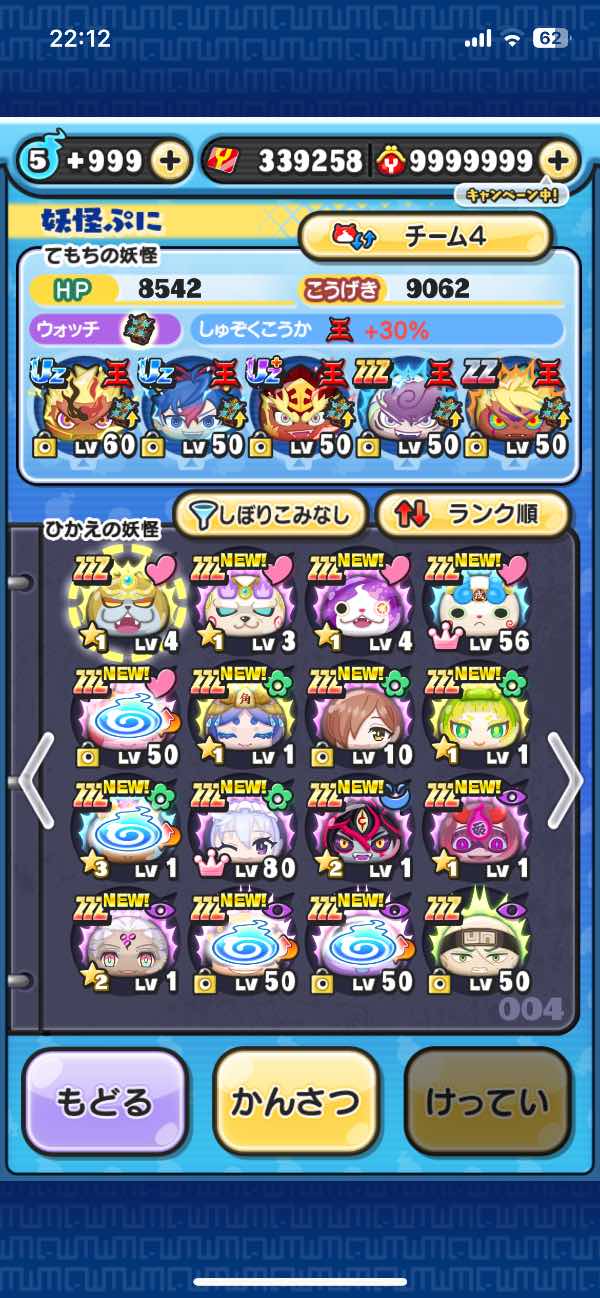Change sort order via ランク順

pos(472,515)
